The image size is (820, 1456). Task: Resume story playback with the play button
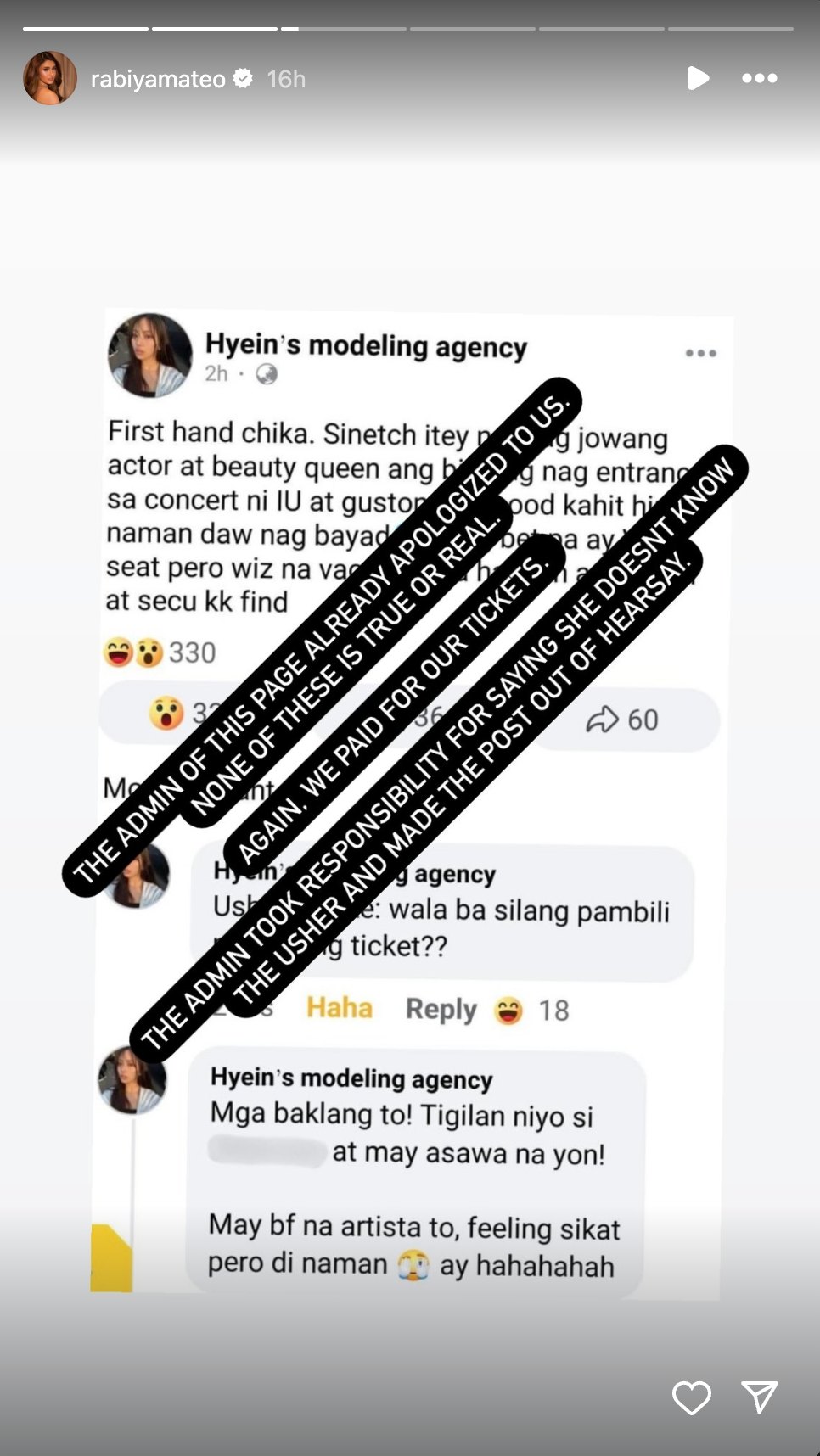[x=698, y=78]
